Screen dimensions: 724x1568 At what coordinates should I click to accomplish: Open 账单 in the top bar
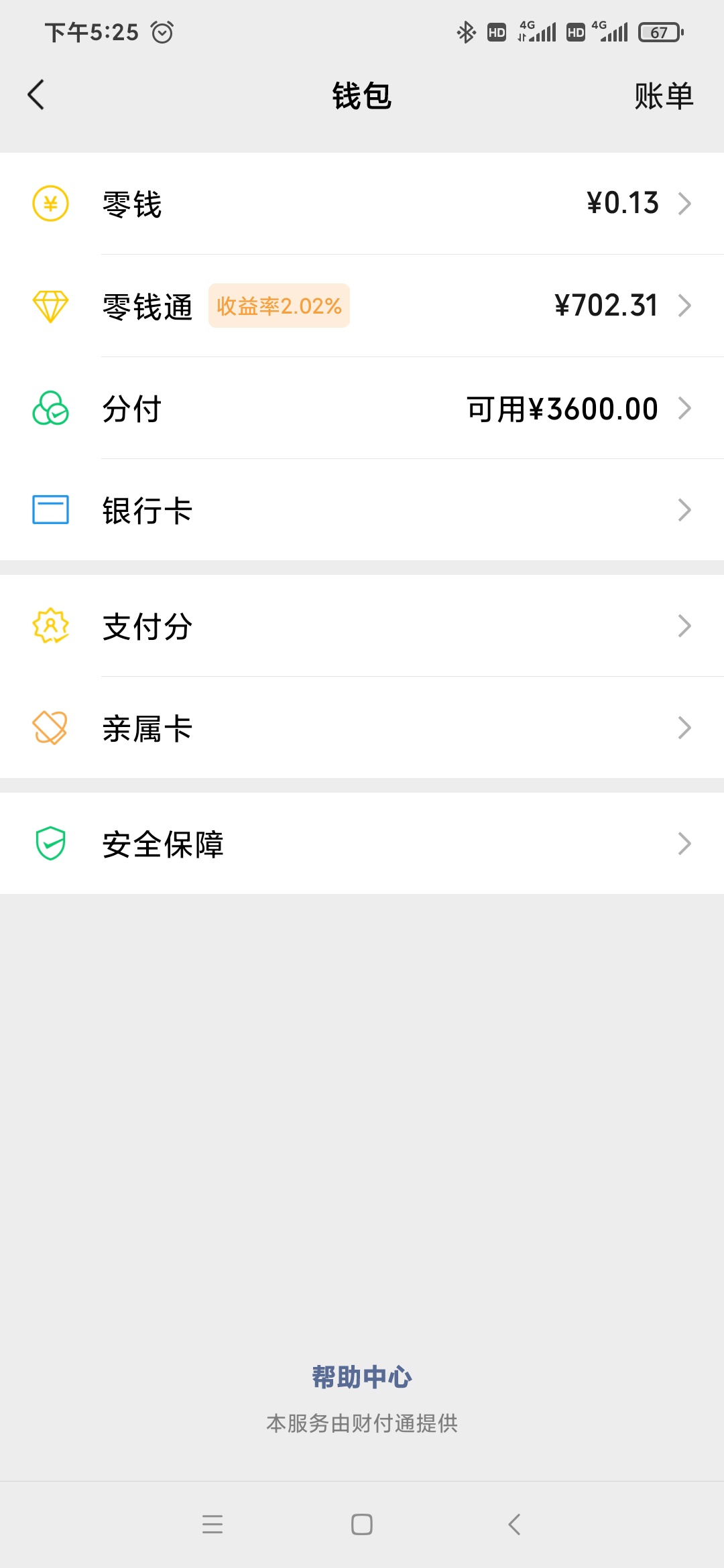click(x=664, y=96)
